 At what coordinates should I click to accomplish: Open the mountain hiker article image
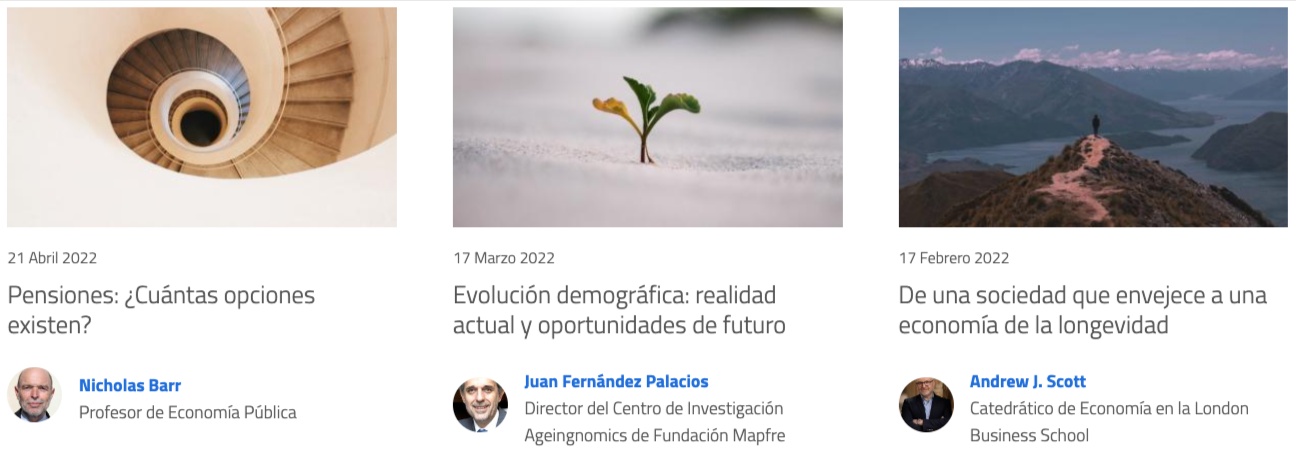(1093, 117)
